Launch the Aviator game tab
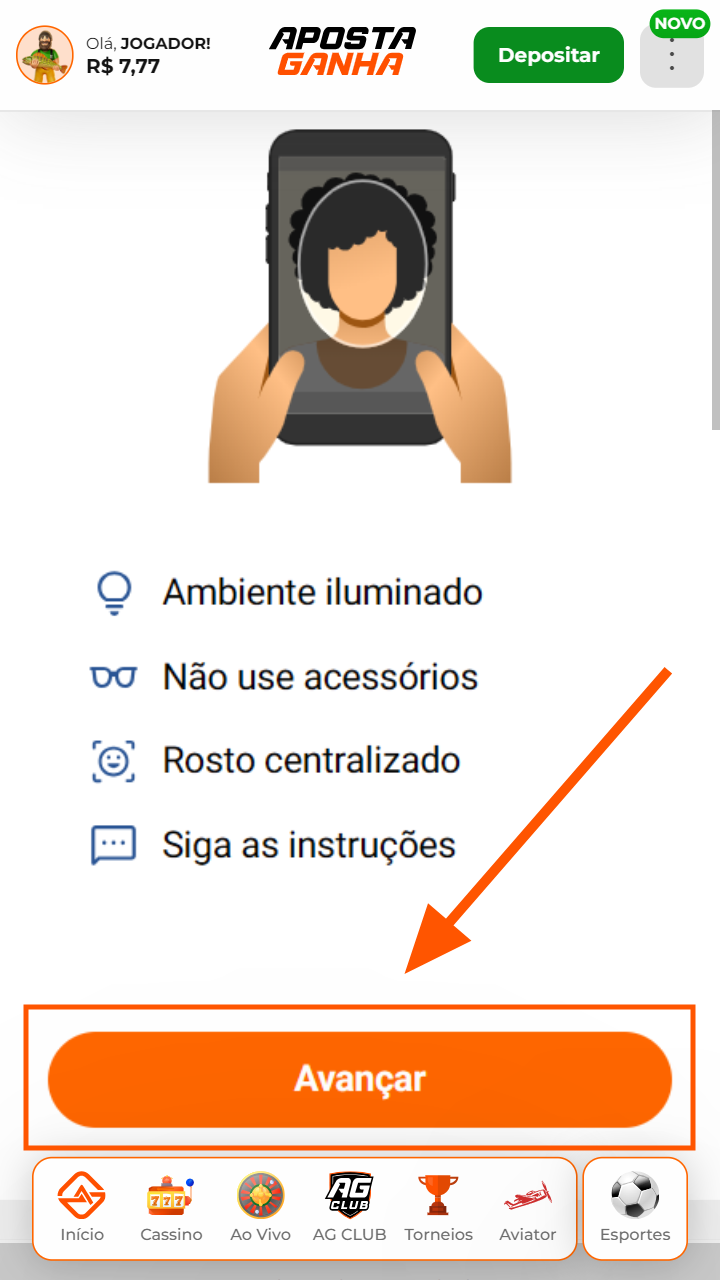This screenshot has height=1280, width=720. 527,1208
